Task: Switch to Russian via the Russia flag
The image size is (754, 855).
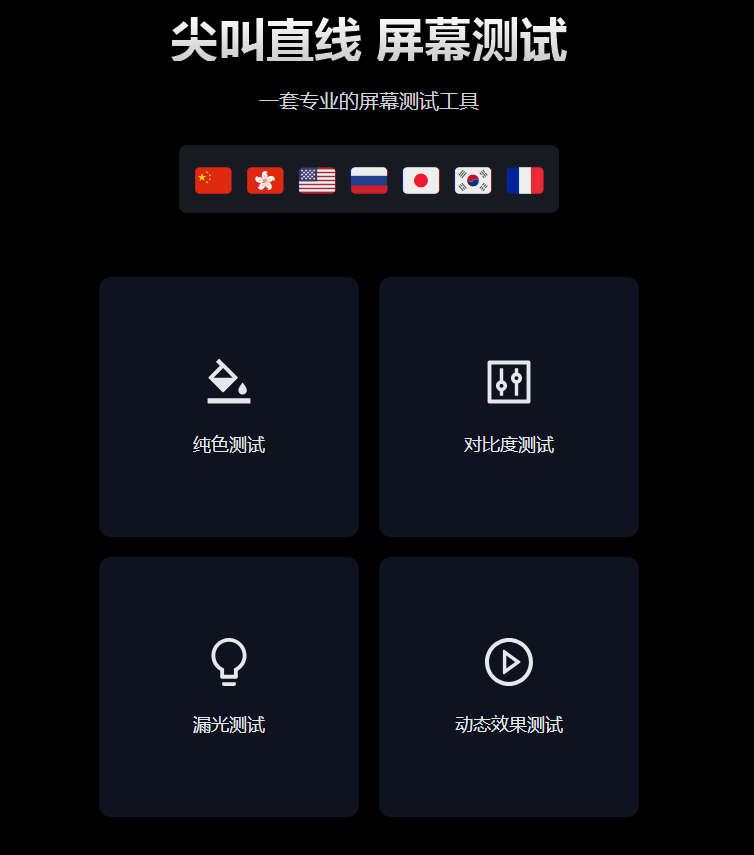Action: click(x=369, y=180)
